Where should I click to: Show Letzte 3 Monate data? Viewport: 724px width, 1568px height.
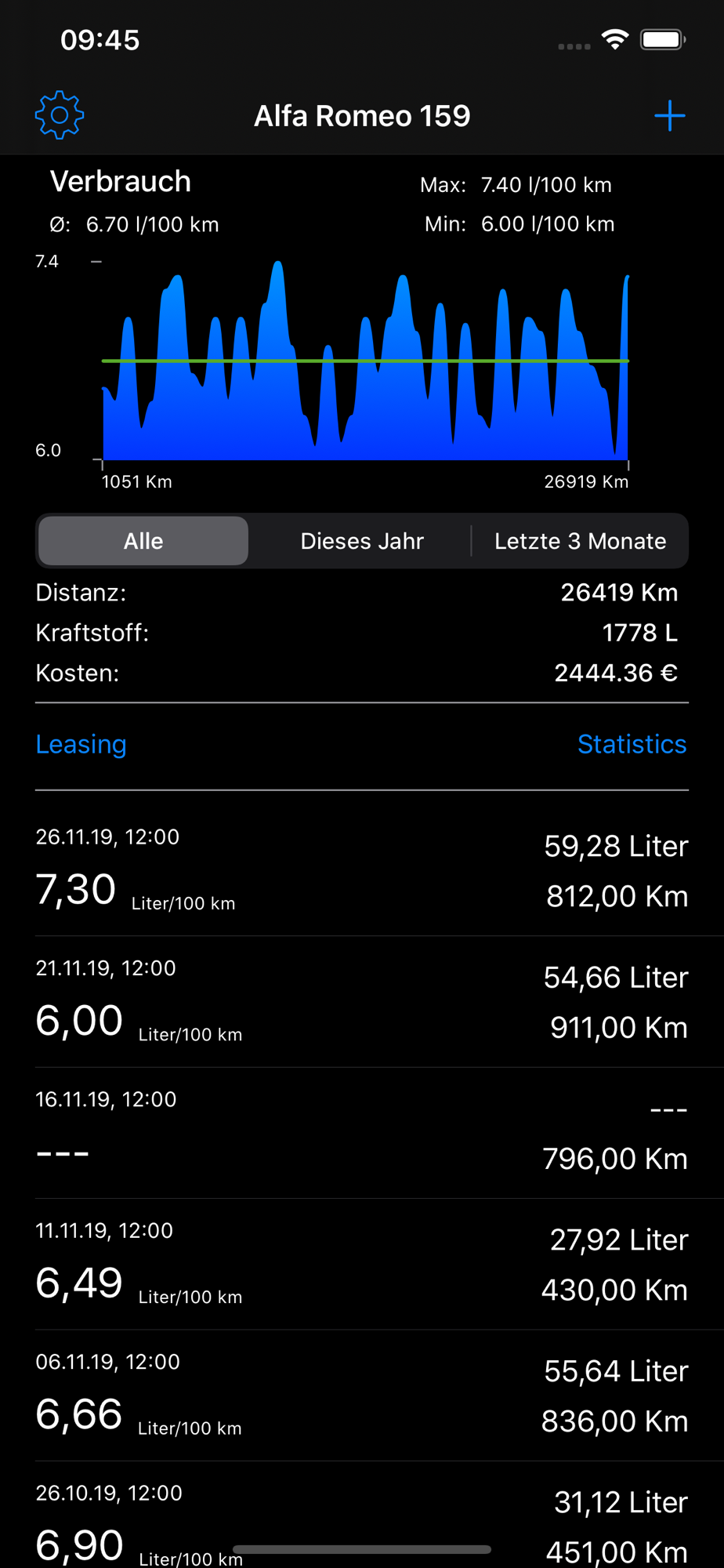click(x=580, y=541)
